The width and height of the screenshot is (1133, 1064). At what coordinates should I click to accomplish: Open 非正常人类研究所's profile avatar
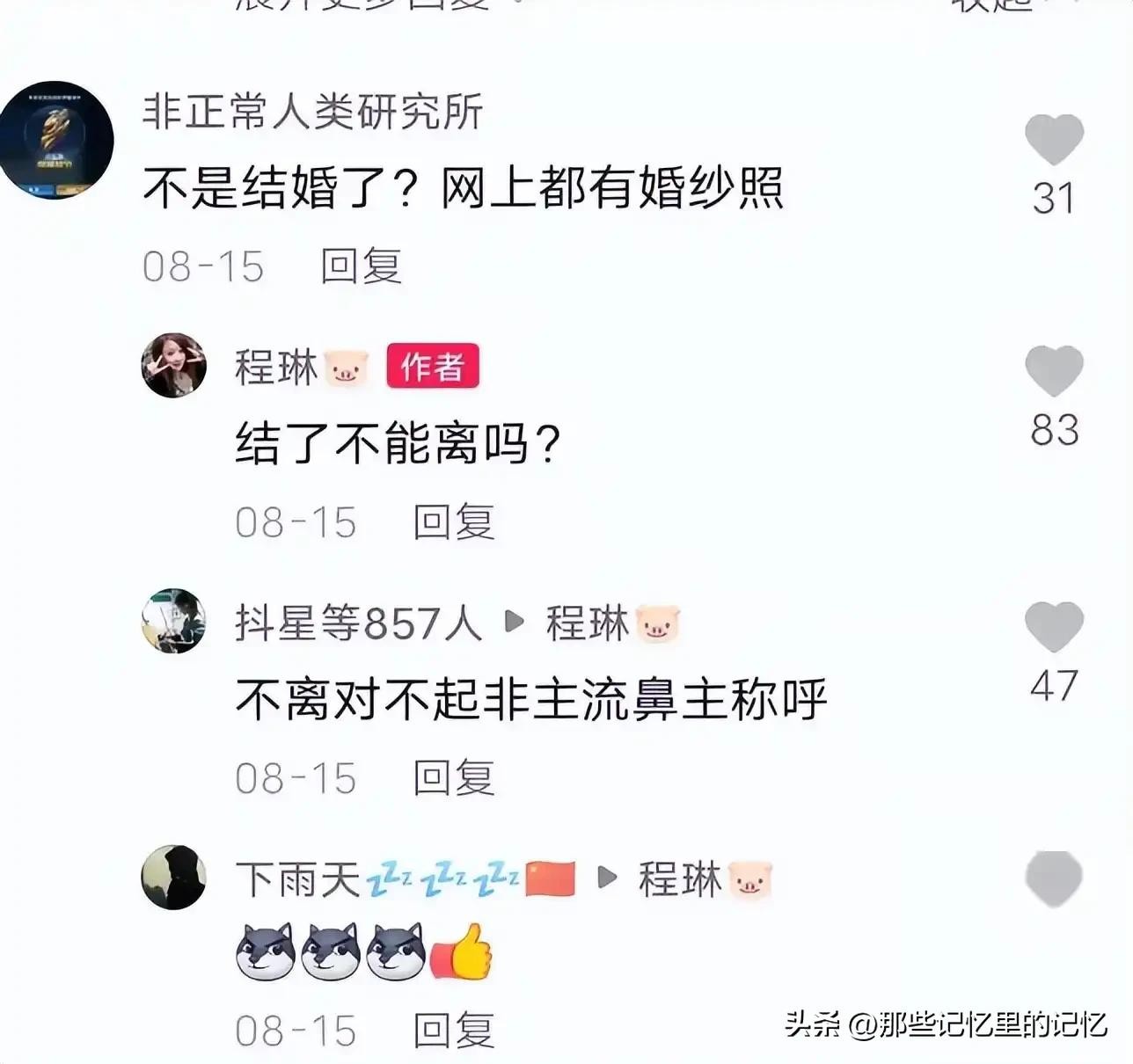coord(57,141)
